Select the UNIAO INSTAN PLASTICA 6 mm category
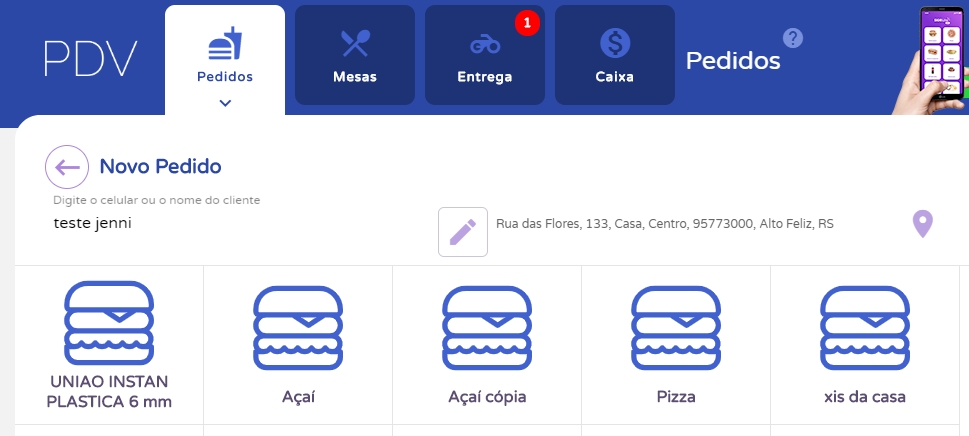The height and width of the screenshot is (436, 969). pyautogui.click(x=109, y=345)
